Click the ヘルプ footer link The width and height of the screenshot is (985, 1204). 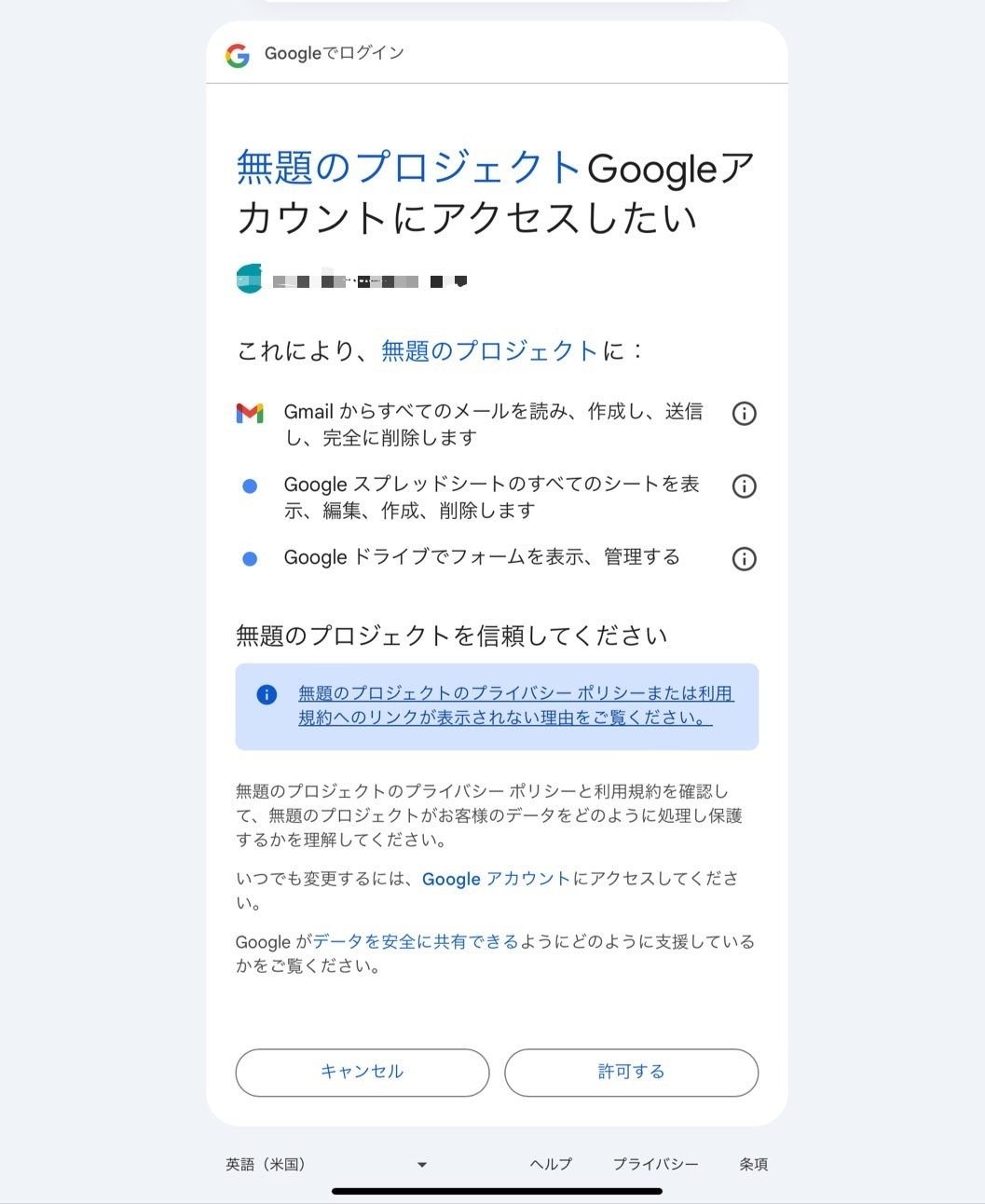[x=552, y=1163]
